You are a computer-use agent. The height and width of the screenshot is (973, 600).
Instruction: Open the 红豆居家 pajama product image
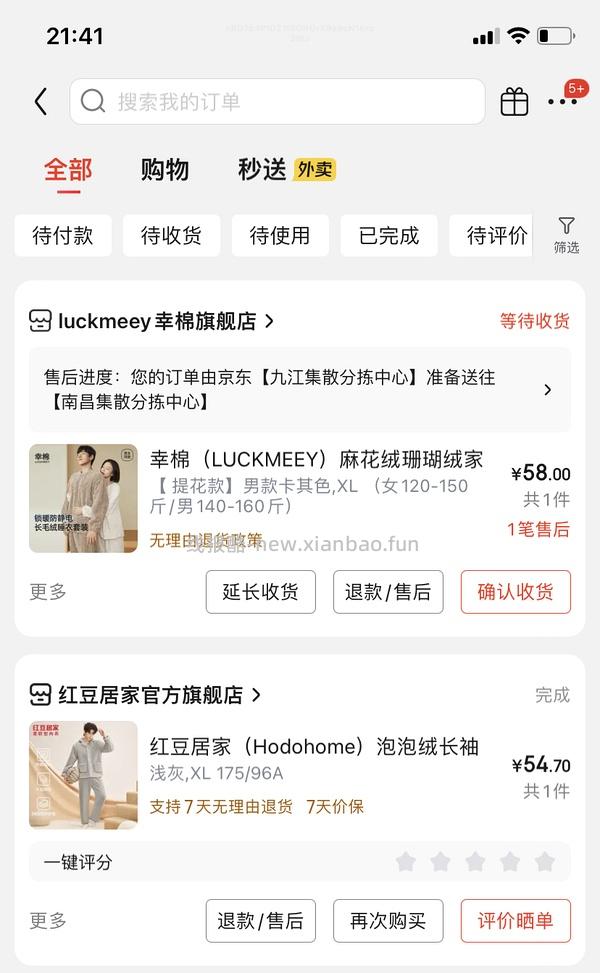click(84, 775)
